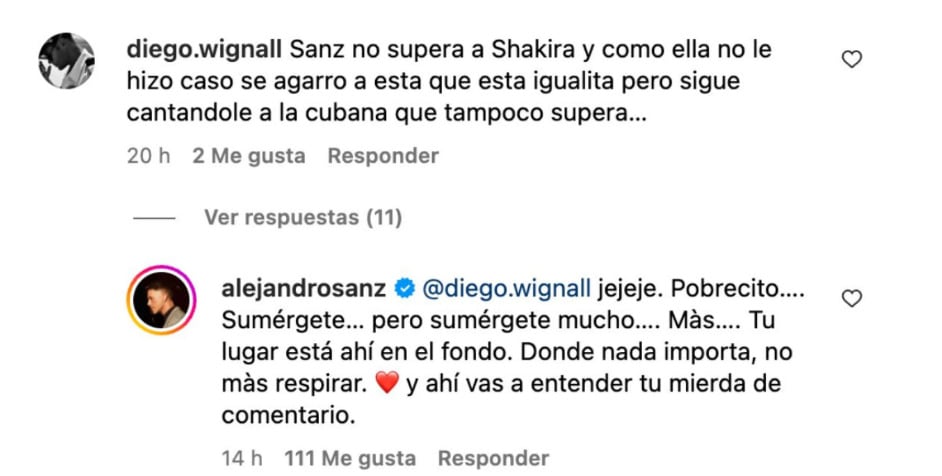Screen dimensions: 942x476
Task: Reply to diego.wignall's comment
Action: pos(383,156)
